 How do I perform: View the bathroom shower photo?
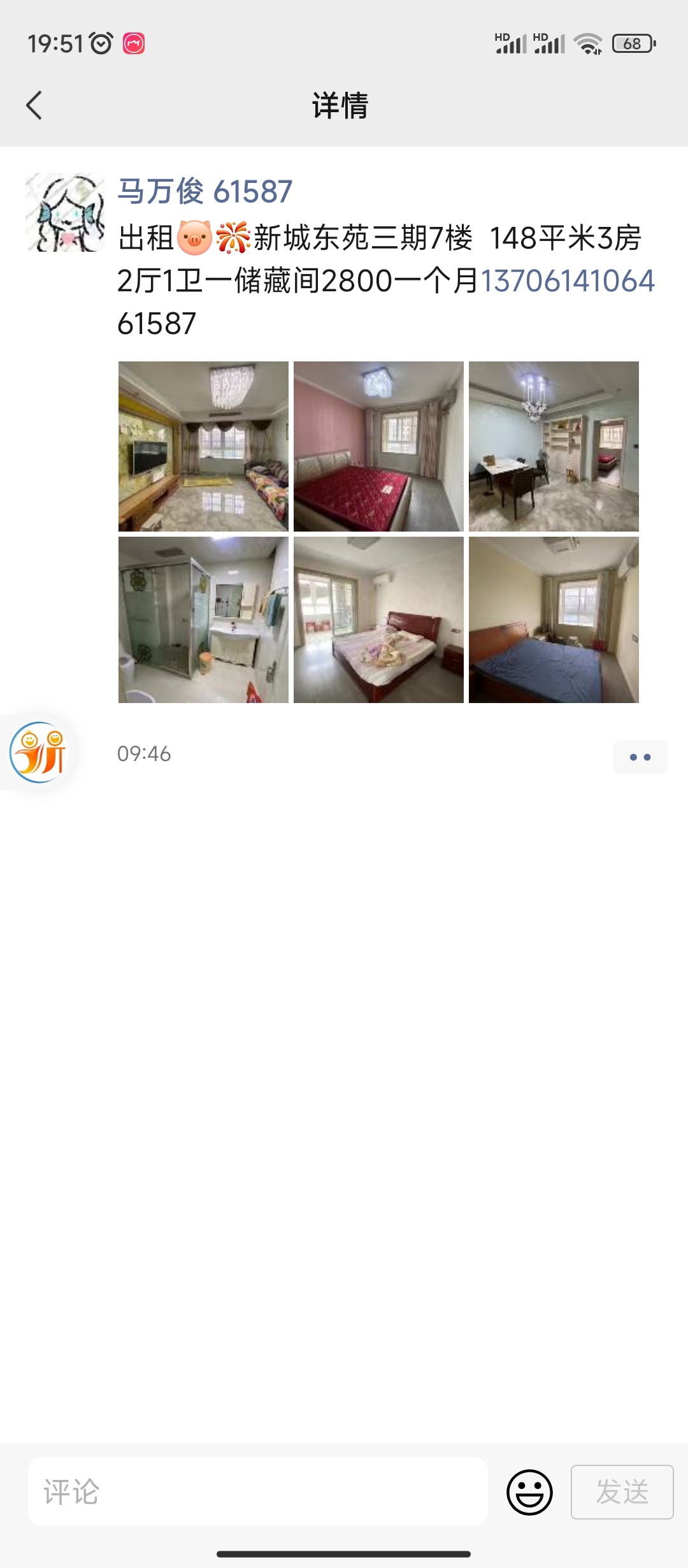pyautogui.click(x=203, y=620)
